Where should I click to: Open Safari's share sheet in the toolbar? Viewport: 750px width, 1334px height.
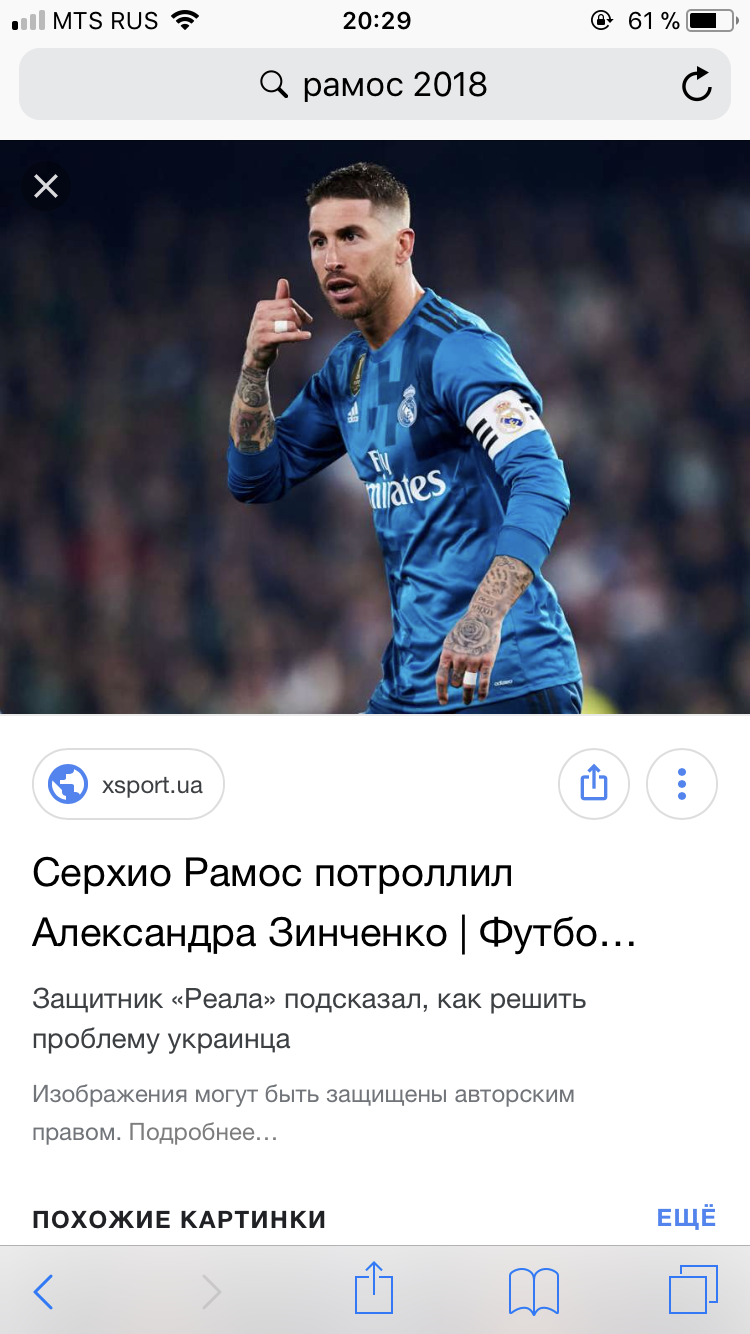[374, 1289]
